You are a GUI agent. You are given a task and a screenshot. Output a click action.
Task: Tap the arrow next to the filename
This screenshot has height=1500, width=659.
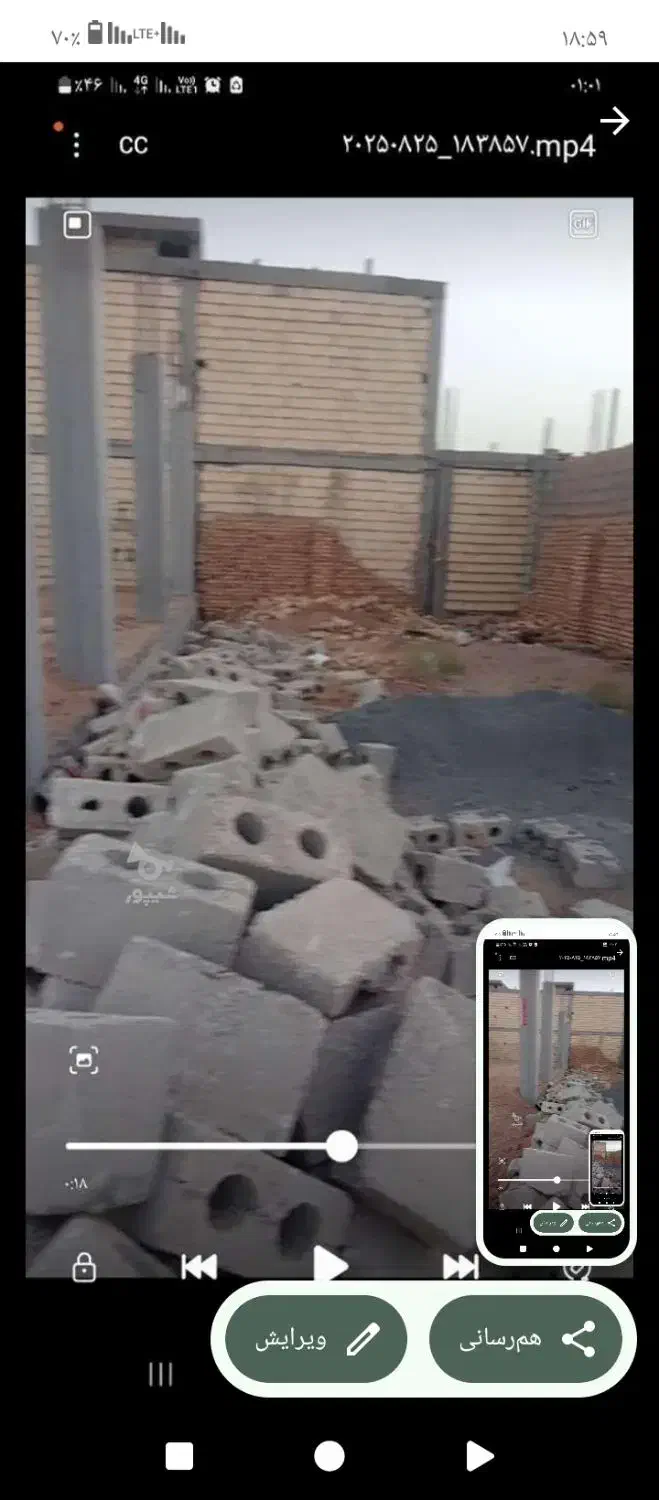(x=614, y=121)
